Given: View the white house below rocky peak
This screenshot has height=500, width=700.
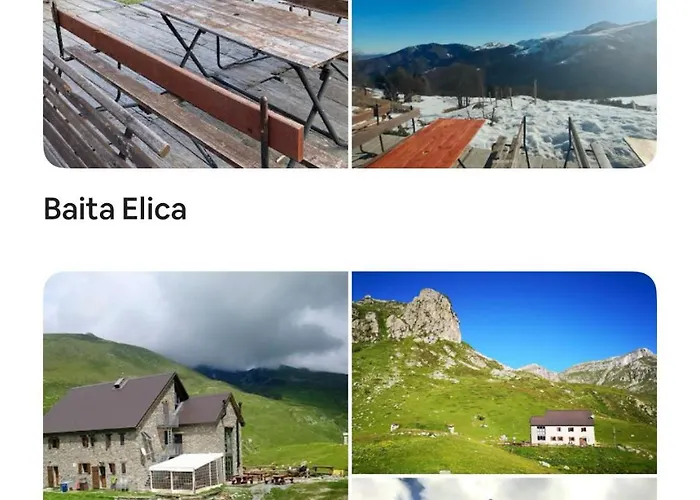Looking at the screenshot, I should (504, 372).
